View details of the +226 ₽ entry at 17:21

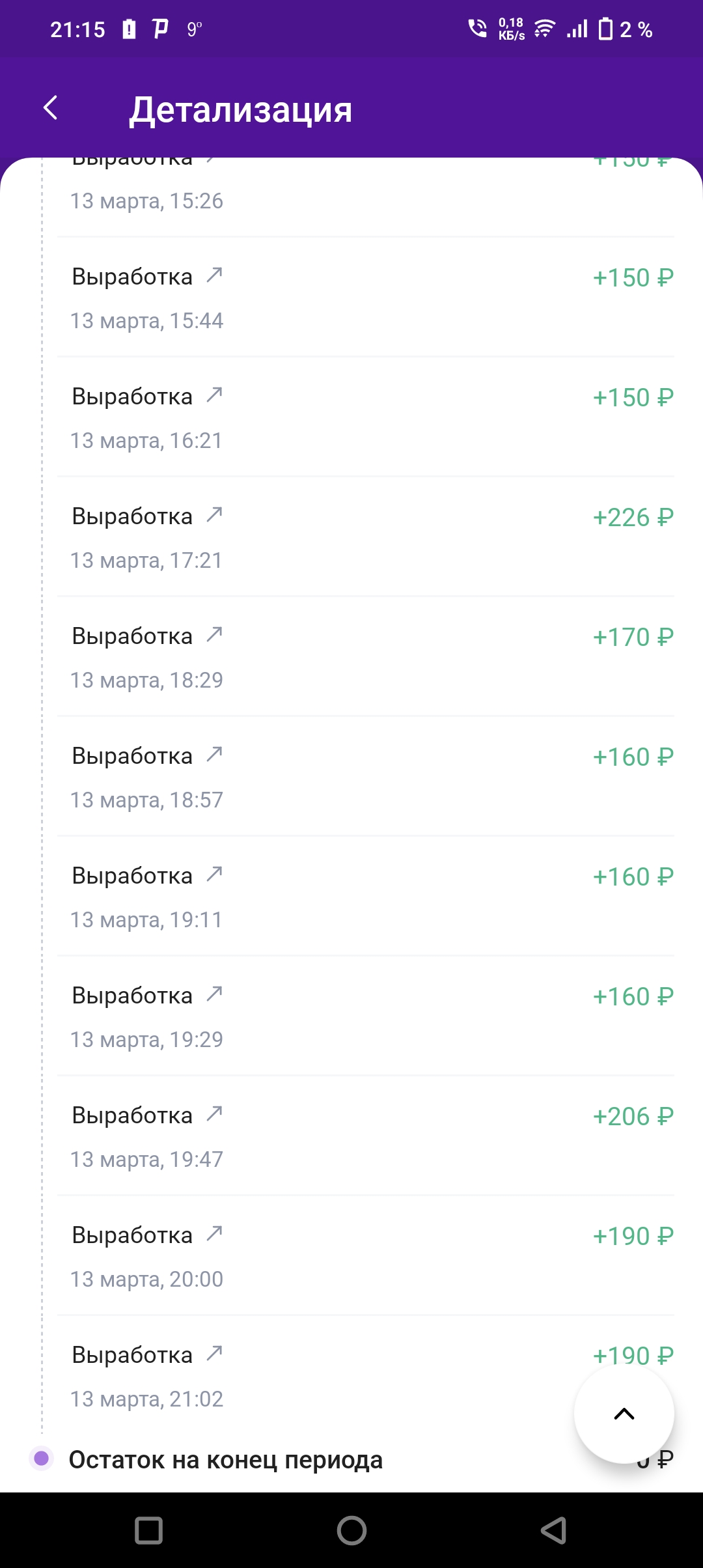tap(365, 537)
